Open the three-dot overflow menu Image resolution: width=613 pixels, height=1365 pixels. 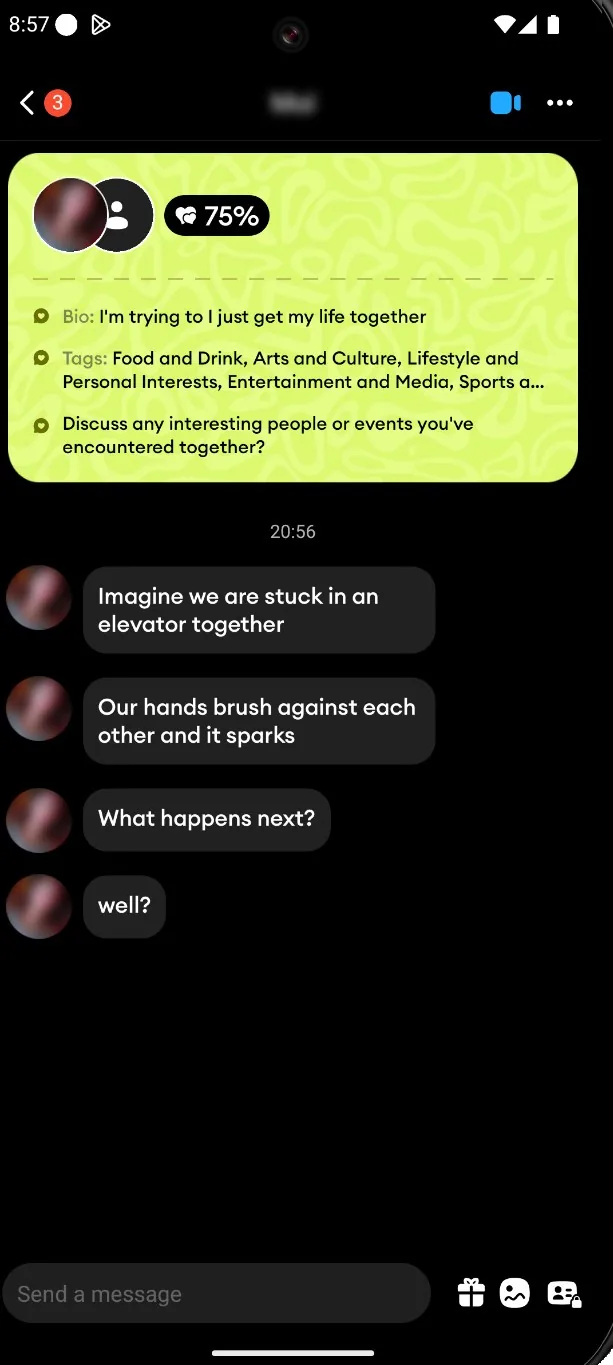[x=560, y=103]
